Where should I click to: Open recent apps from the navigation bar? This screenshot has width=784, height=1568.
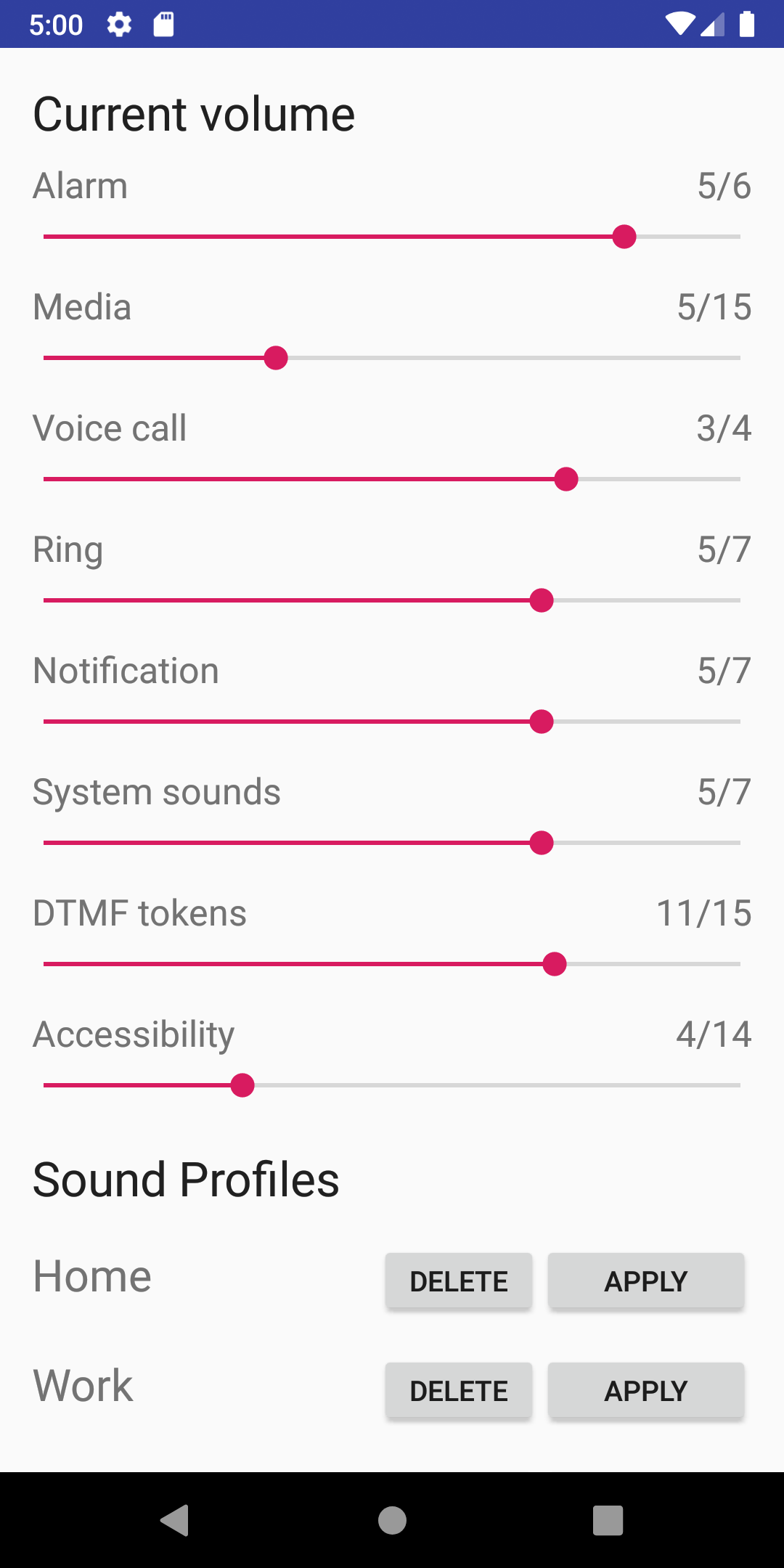(x=608, y=1520)
